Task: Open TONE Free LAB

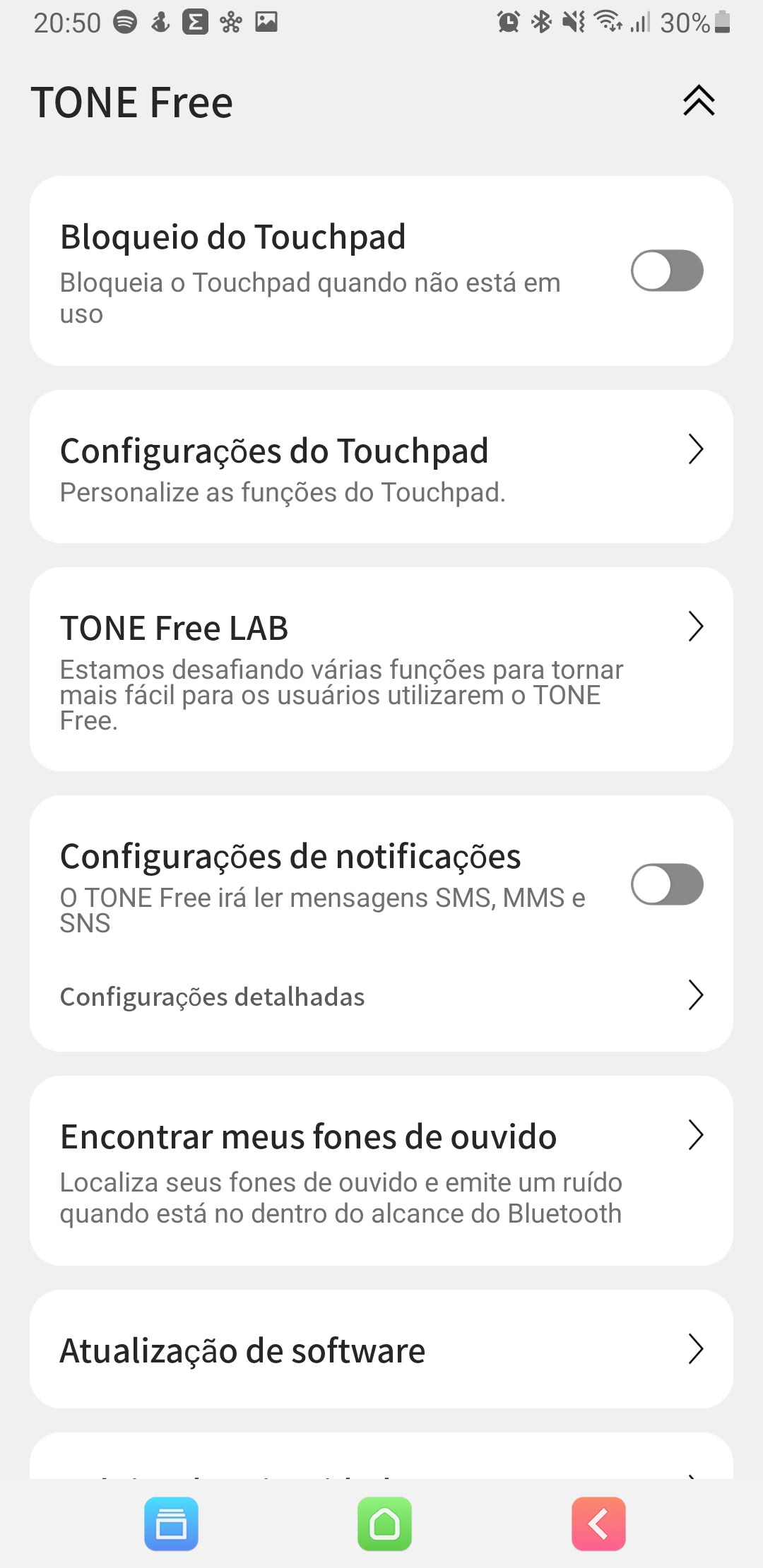Action: tap(381, 669)
